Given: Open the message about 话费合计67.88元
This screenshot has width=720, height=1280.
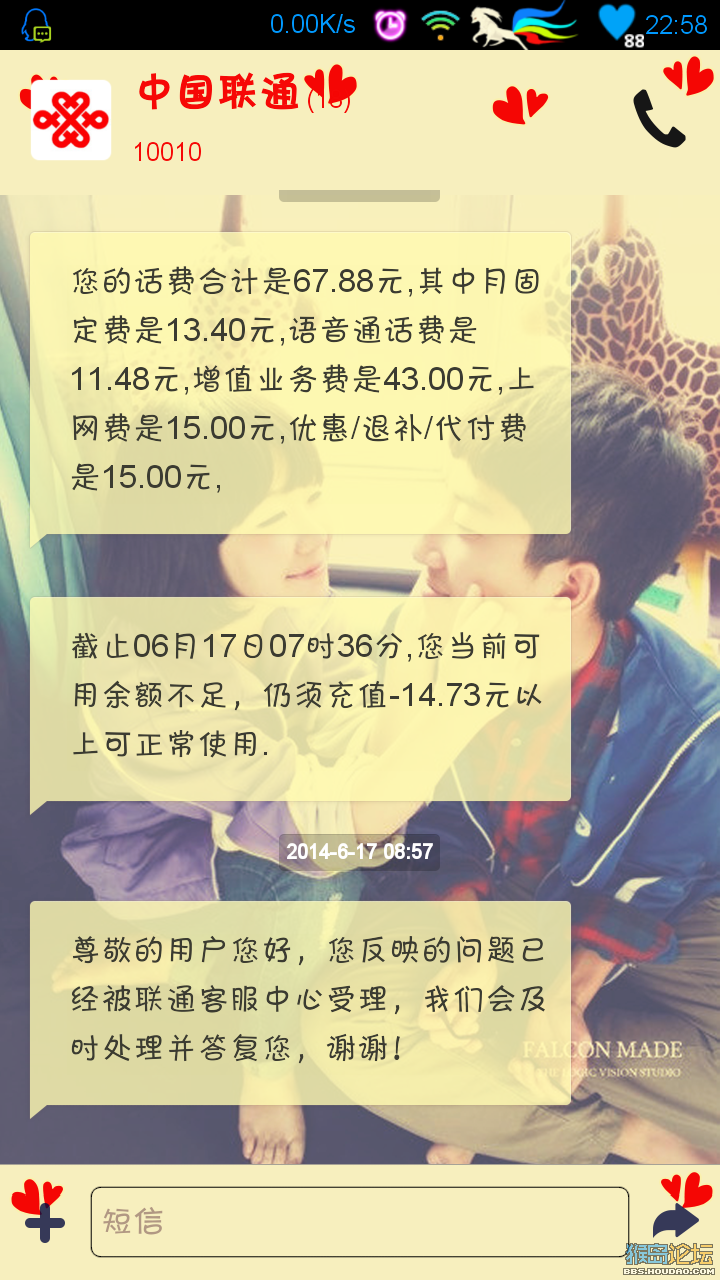Looking at the screenshot, I should tap(300, 383).
